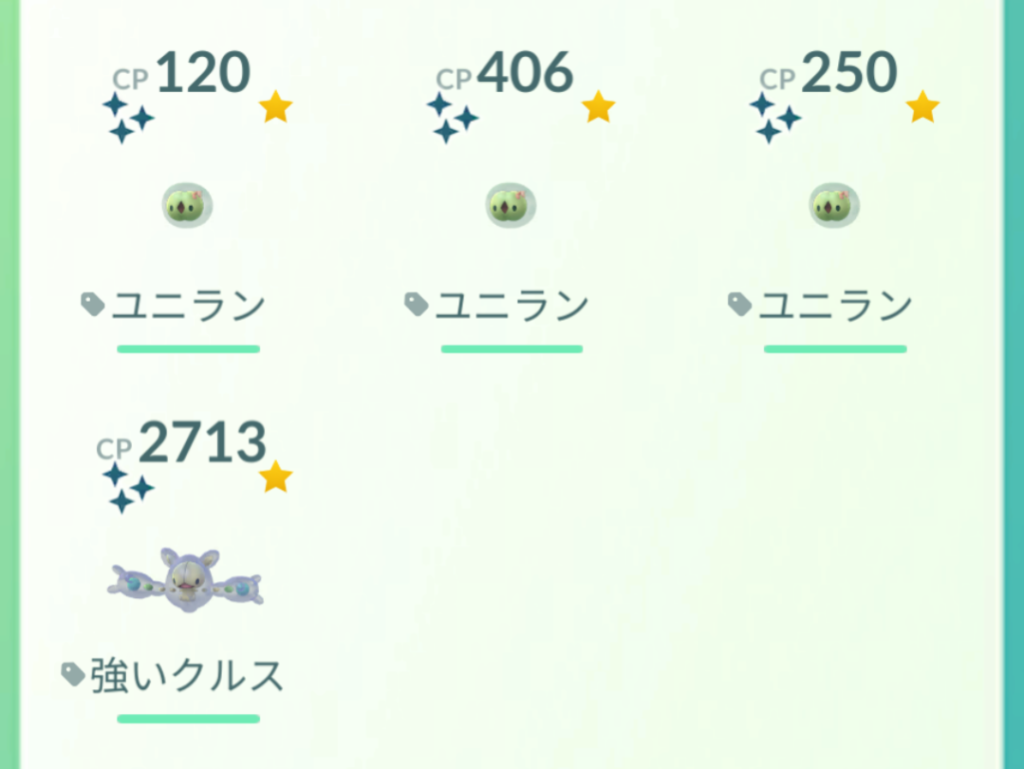
Task: View the CP 250 ユニラン Pokémon
Action: (834, 207)
